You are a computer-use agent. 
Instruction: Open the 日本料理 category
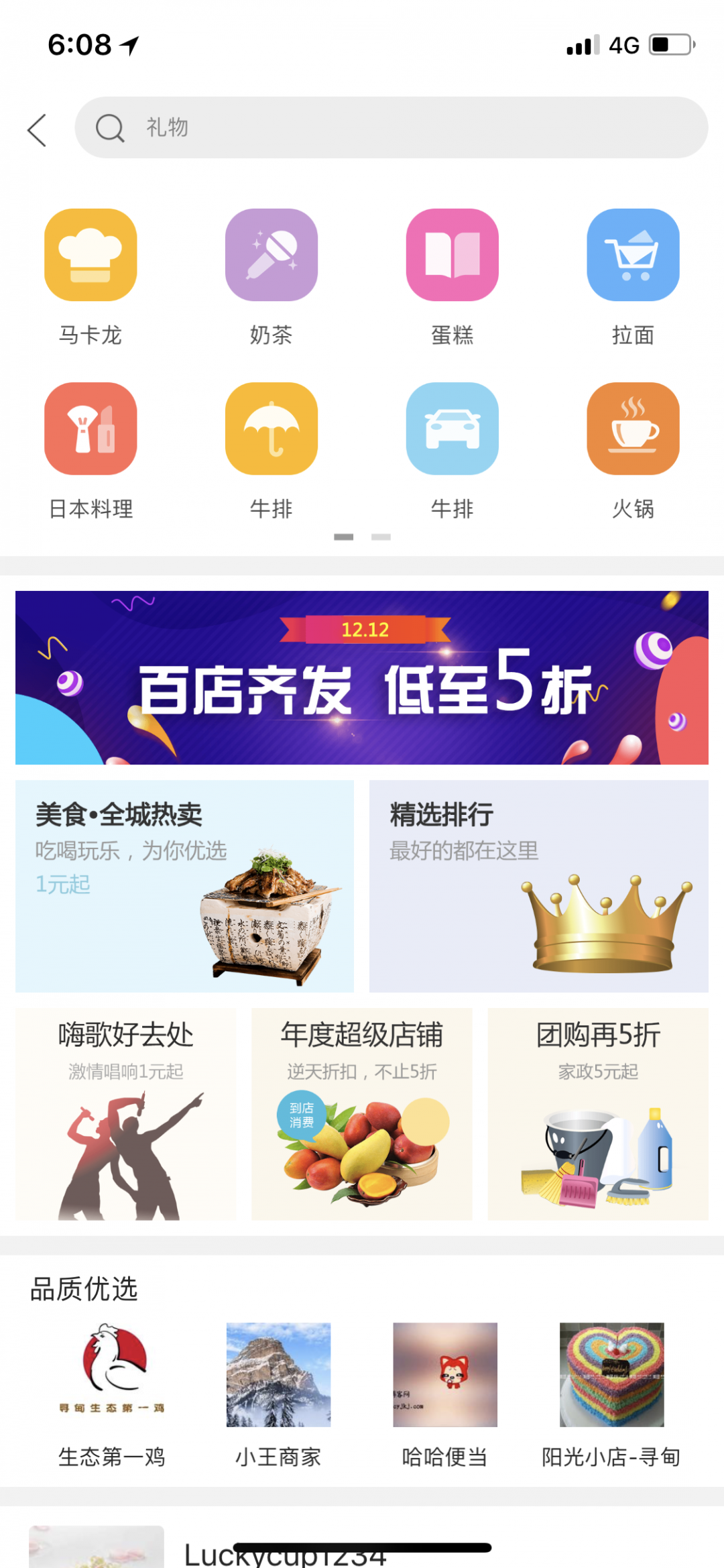click(x=90, y=429)
